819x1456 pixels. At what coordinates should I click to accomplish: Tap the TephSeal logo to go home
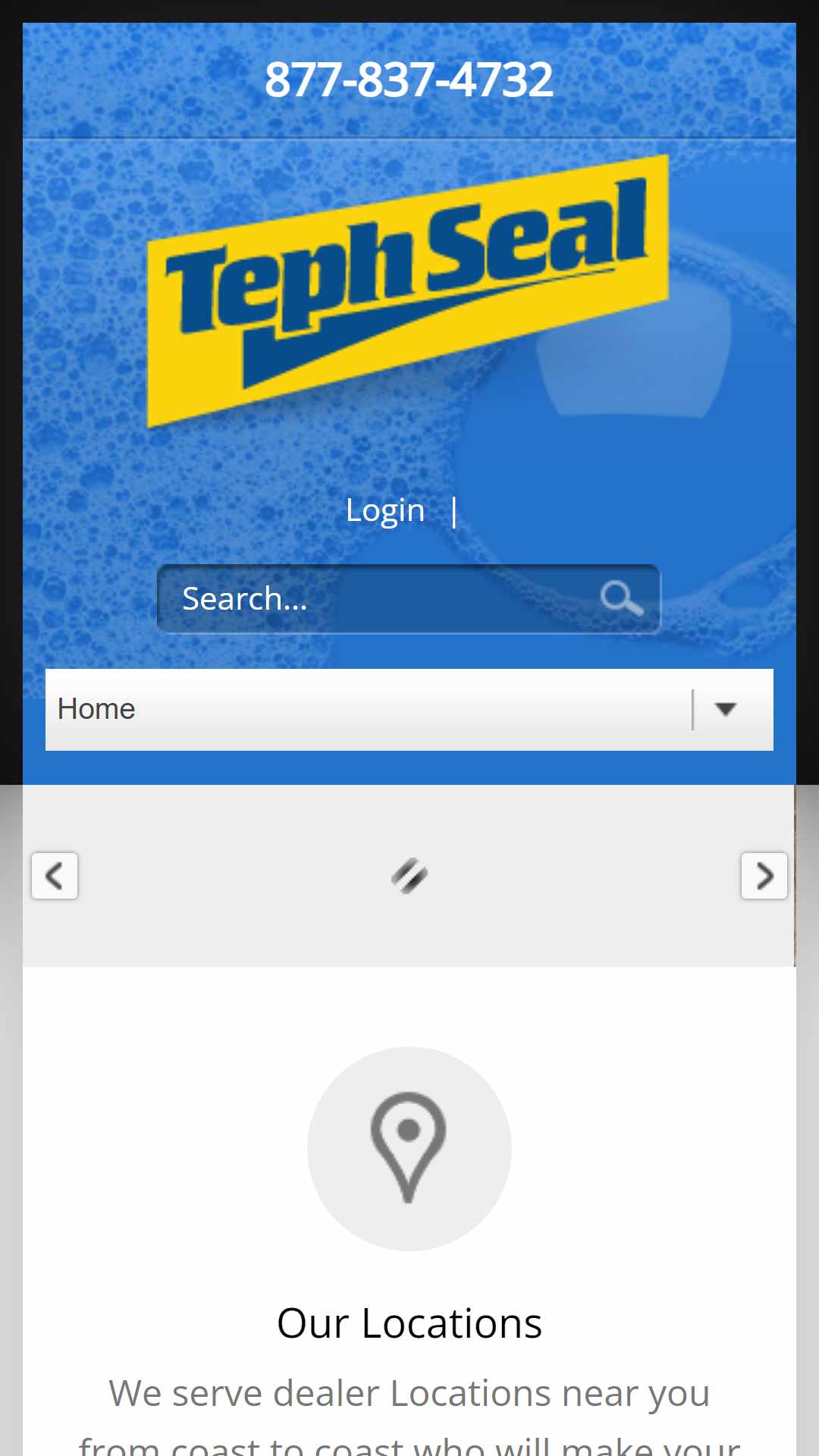coord(408,291)
